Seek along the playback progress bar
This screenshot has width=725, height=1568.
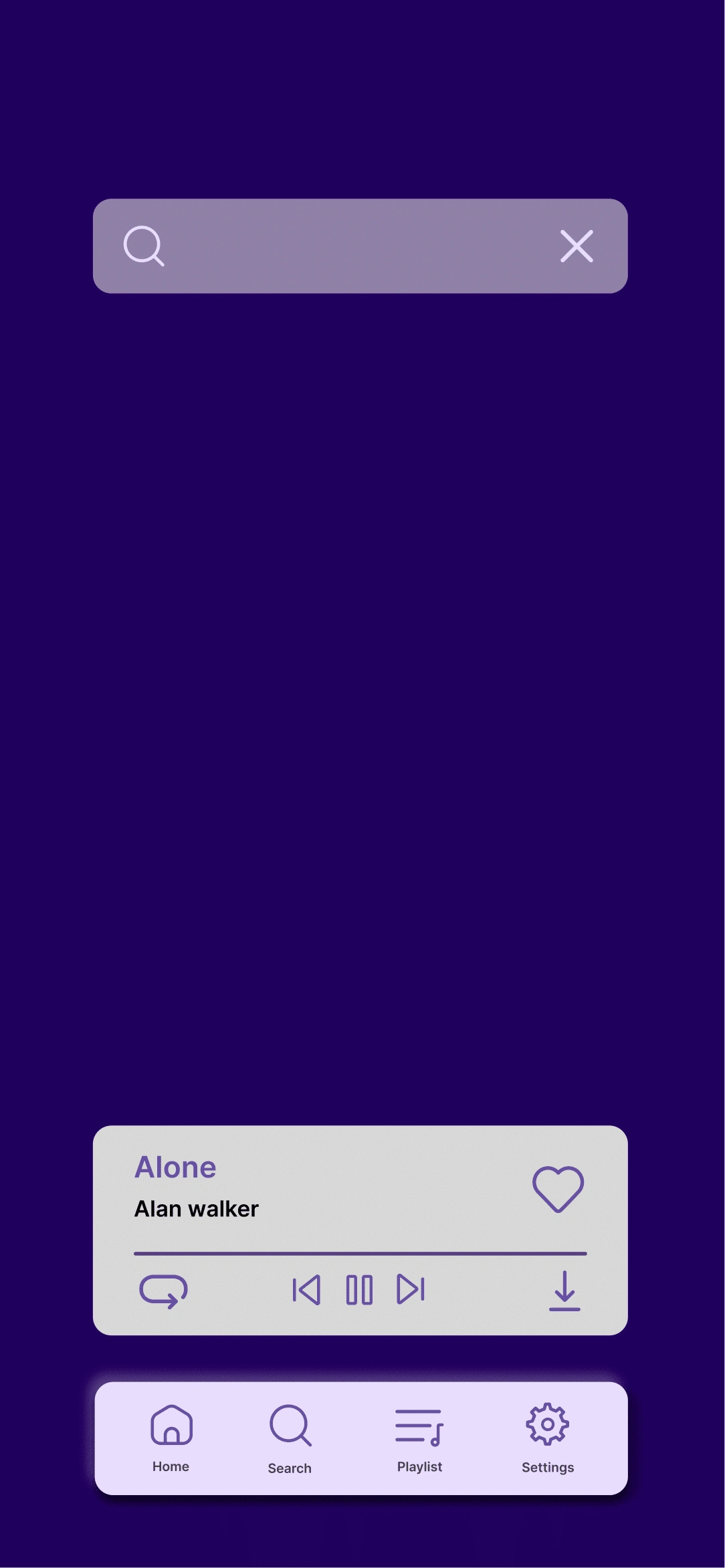point(360,1254)
